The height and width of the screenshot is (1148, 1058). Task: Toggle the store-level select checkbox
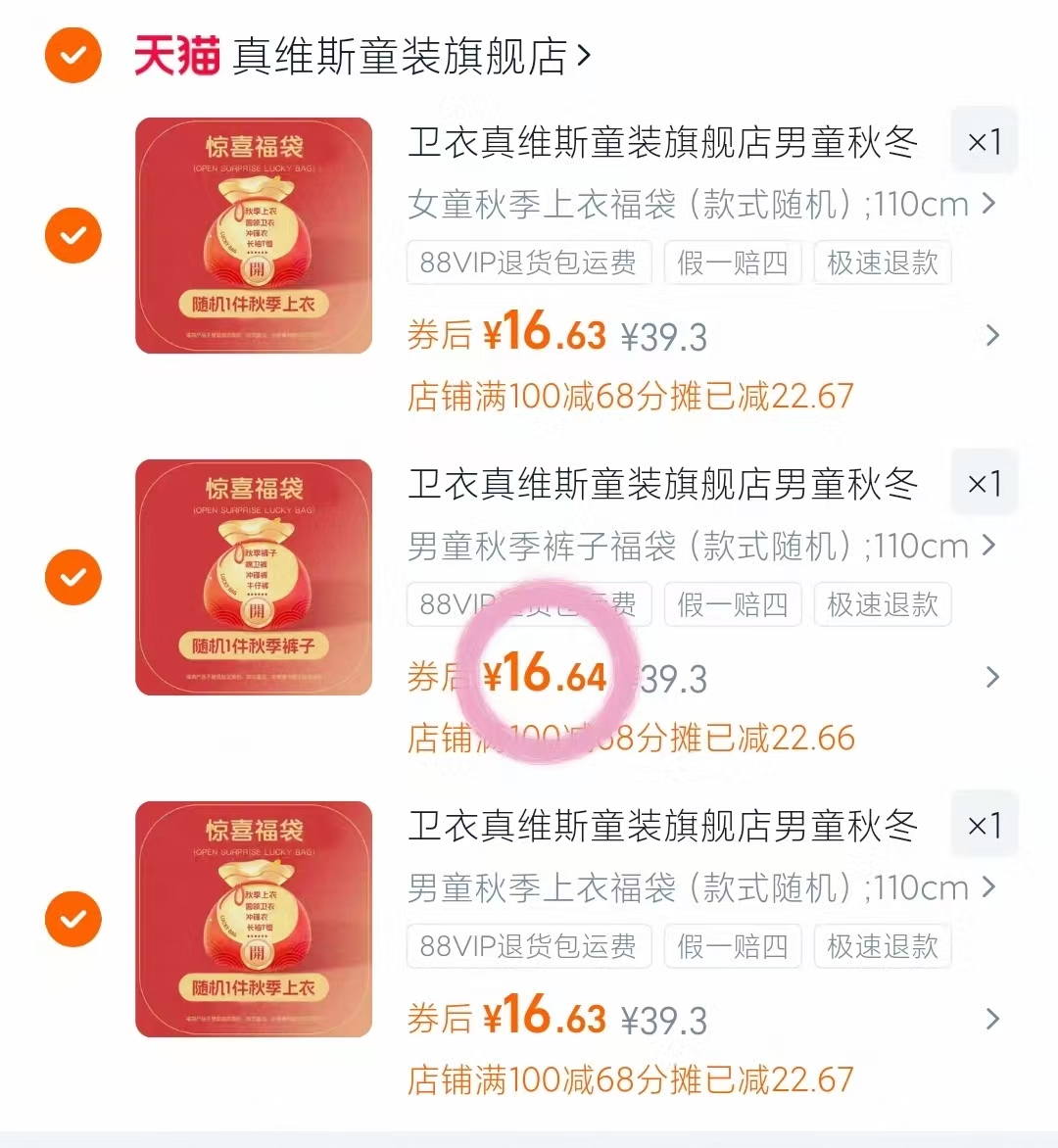coord(72,56)
